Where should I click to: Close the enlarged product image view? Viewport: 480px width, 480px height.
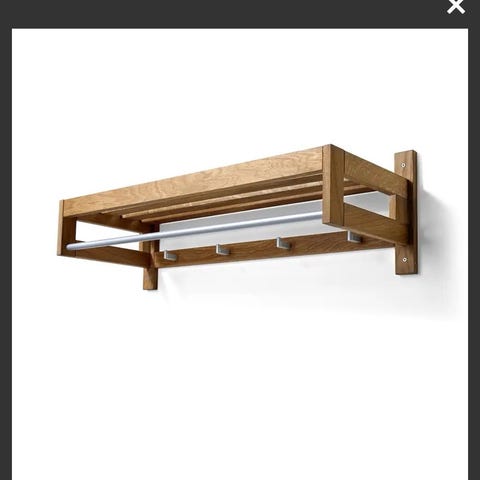click(456, 6)
